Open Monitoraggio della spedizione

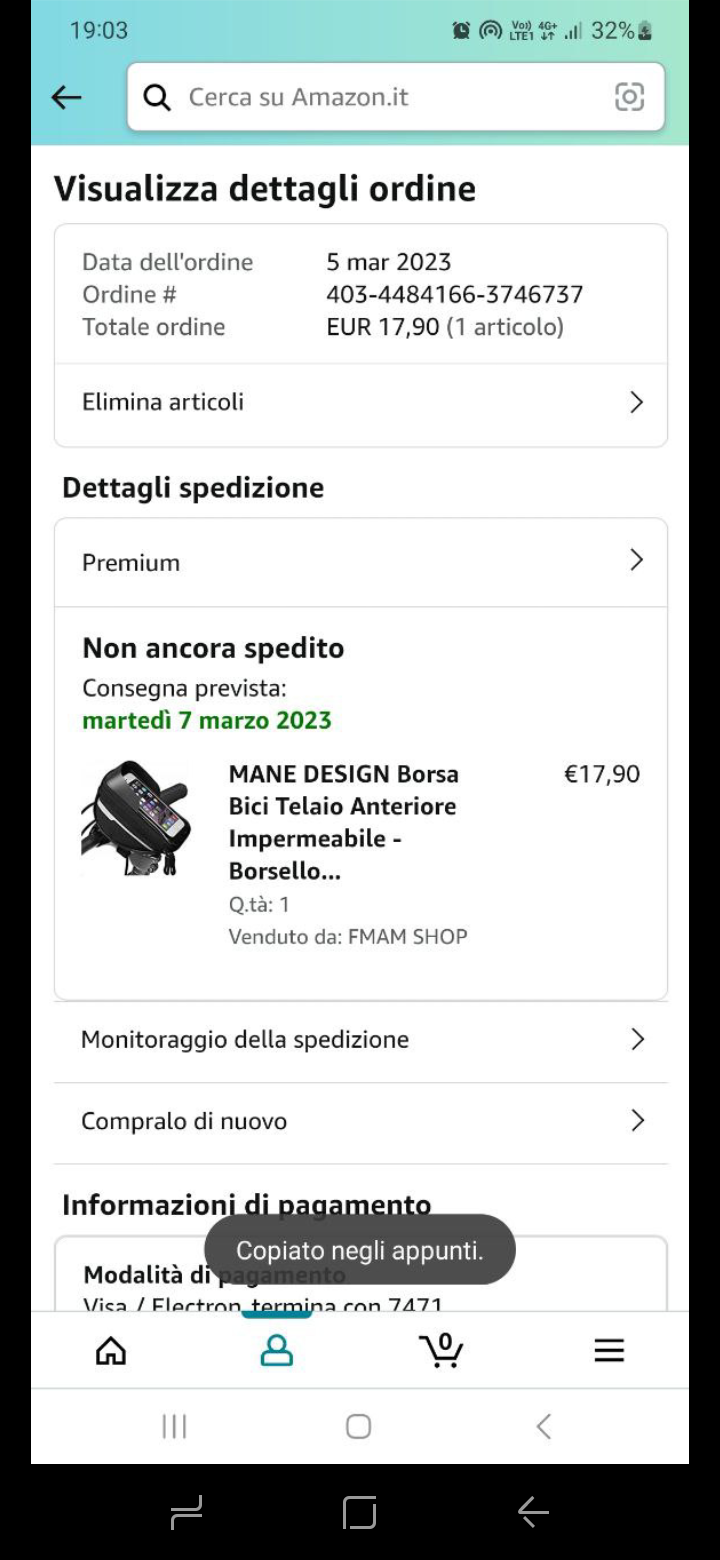pos(360,1040)
